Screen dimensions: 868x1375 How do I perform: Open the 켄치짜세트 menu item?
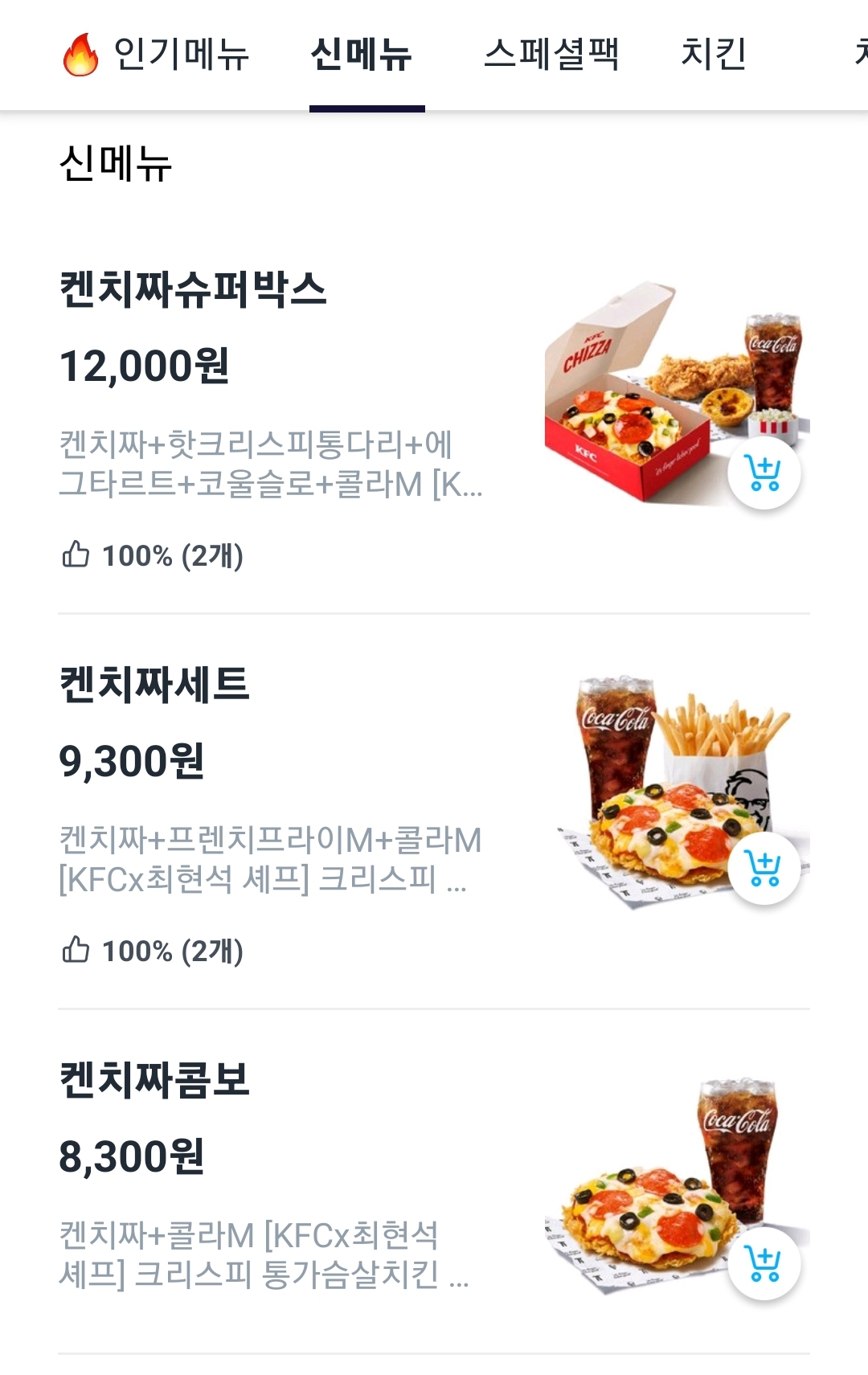point(154,685)
